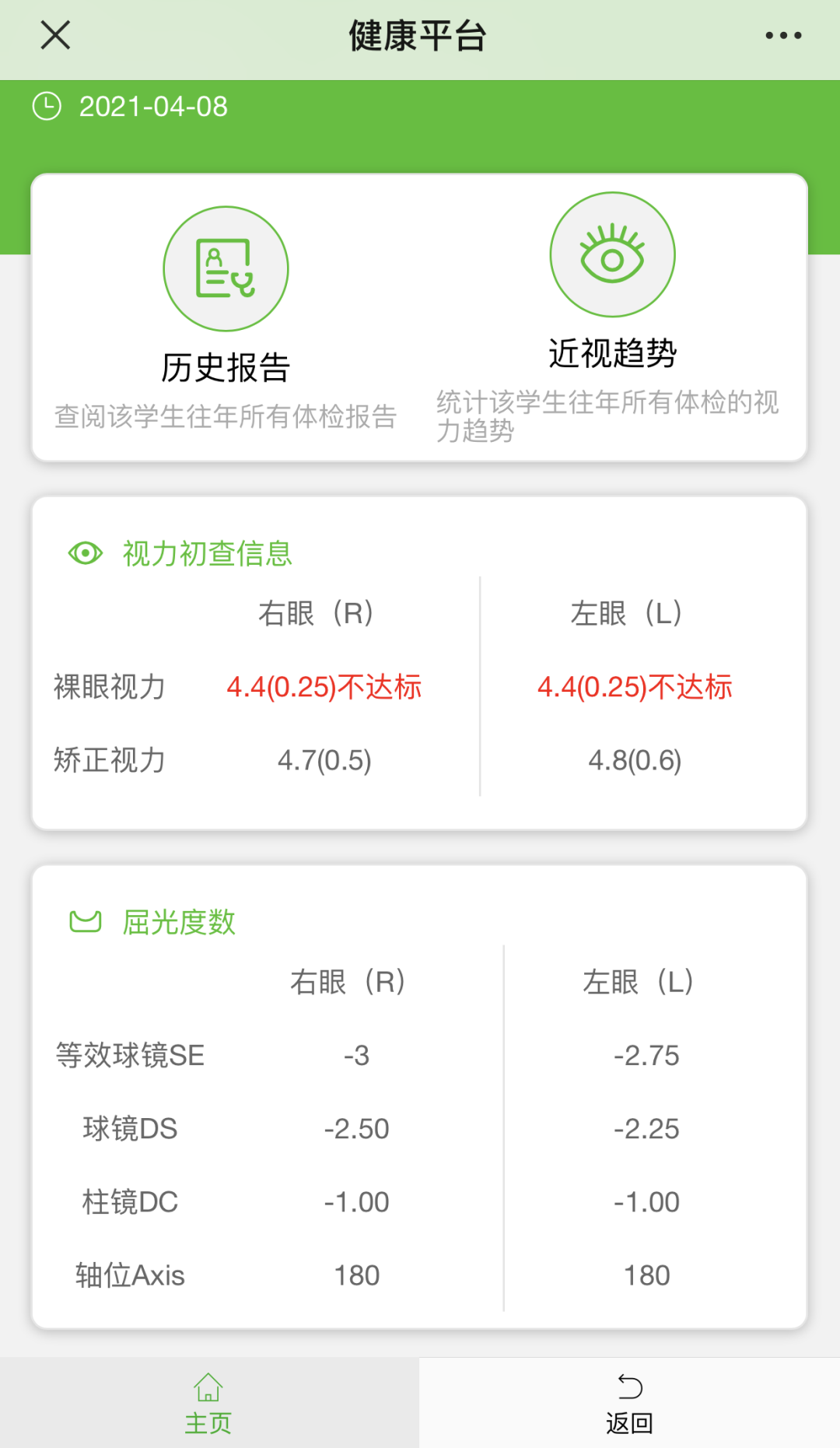Screen dimensions: 840x1448
Task: Close the 健康平台 page
Action: pyautogui.click(x=55, y=36)
